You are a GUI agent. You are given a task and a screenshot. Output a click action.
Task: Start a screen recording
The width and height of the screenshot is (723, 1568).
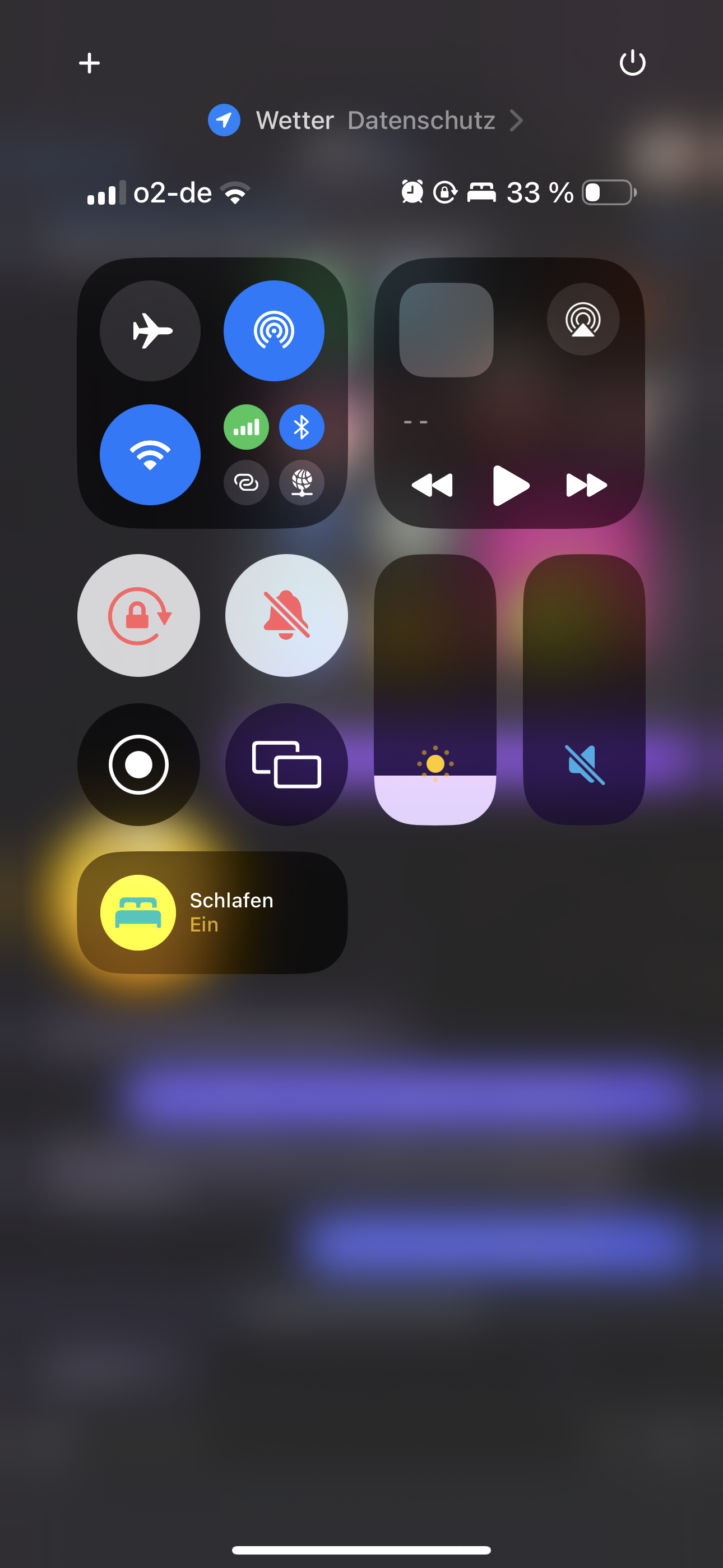click(x=139, y=764)
